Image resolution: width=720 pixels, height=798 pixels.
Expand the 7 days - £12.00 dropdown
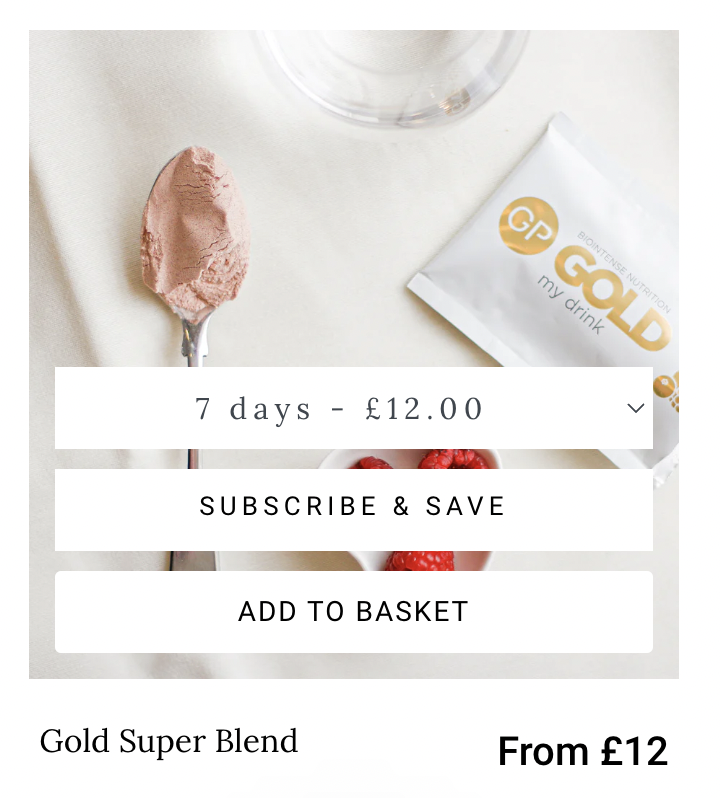coord(354,408)
